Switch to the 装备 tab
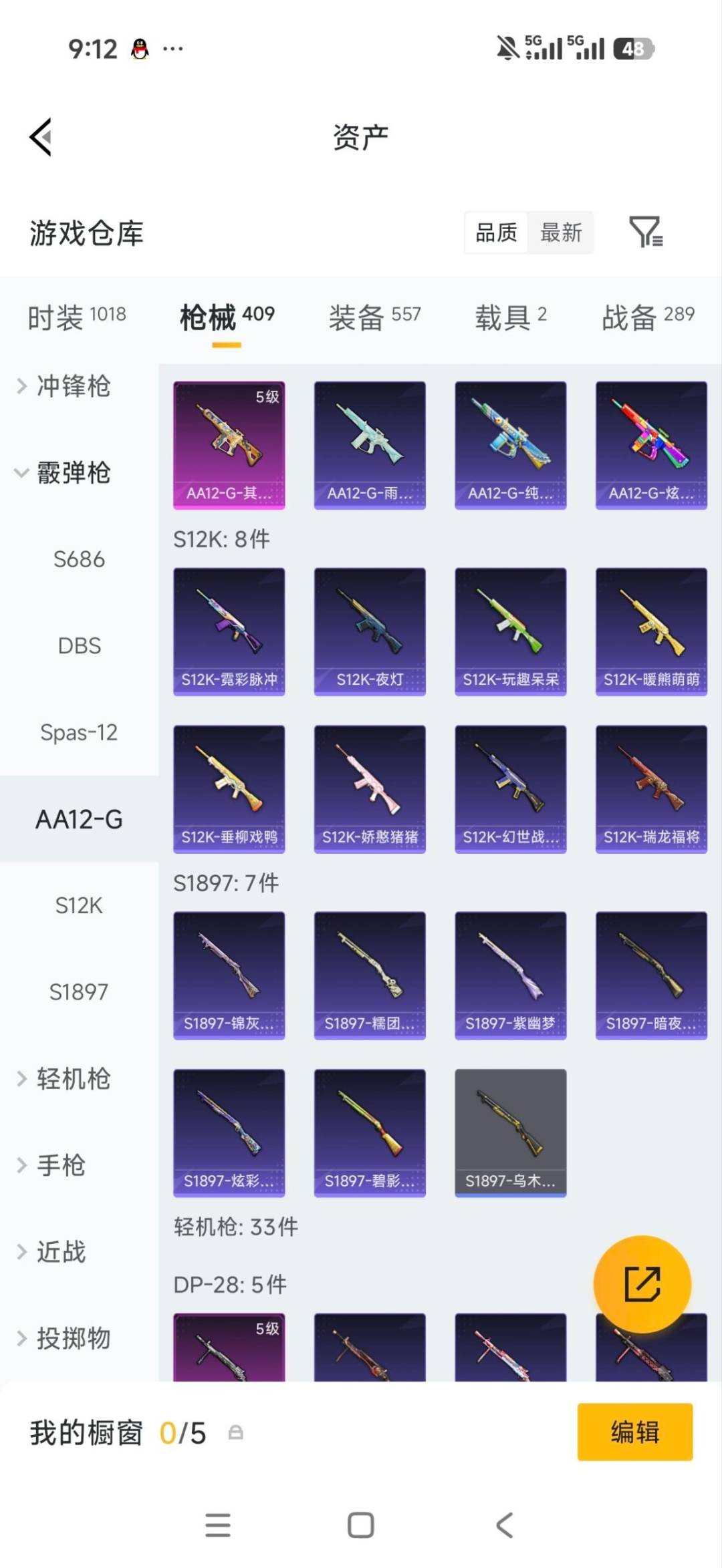Viewport: 722px width, 1568px height. [x=374, y=317]
